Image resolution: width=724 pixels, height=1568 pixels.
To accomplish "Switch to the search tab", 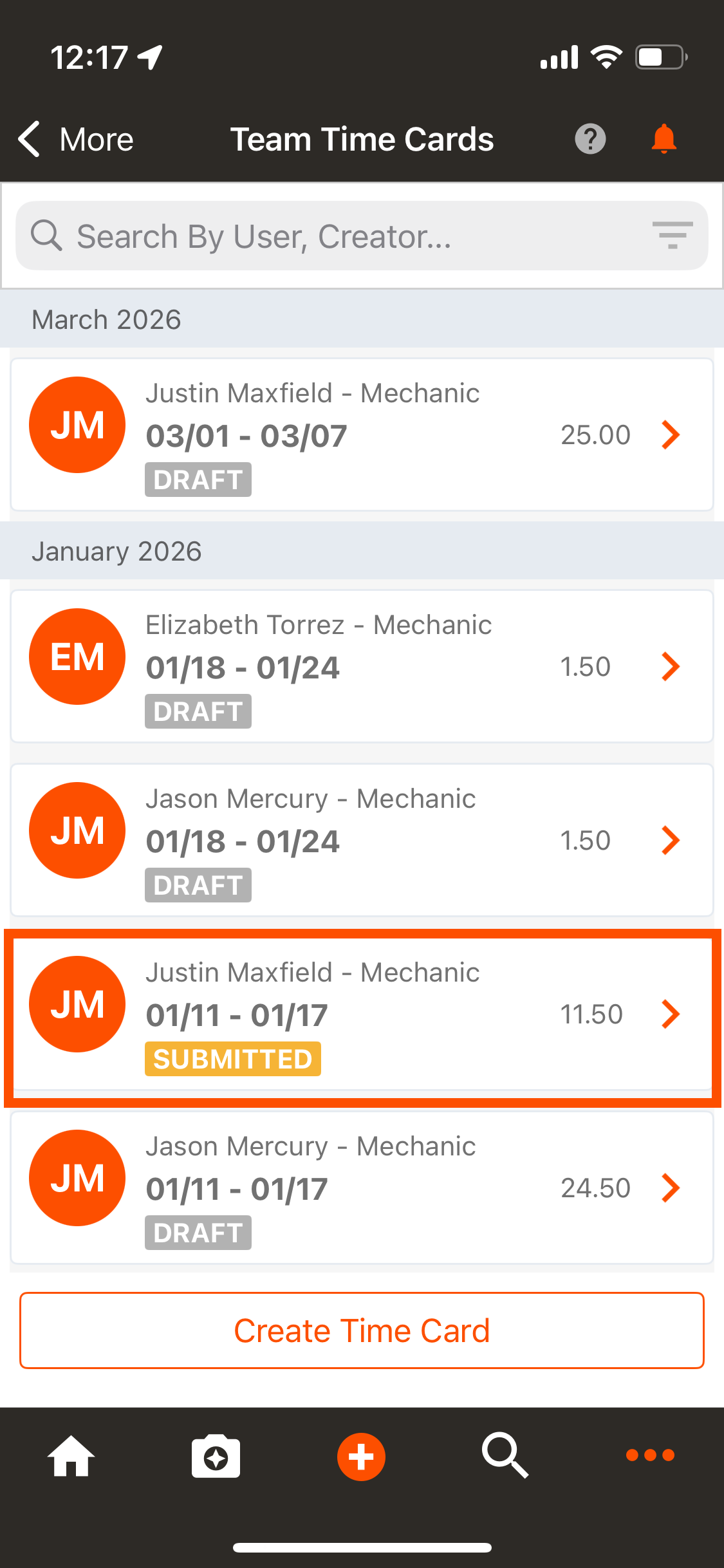I will tap(506, 1456).
